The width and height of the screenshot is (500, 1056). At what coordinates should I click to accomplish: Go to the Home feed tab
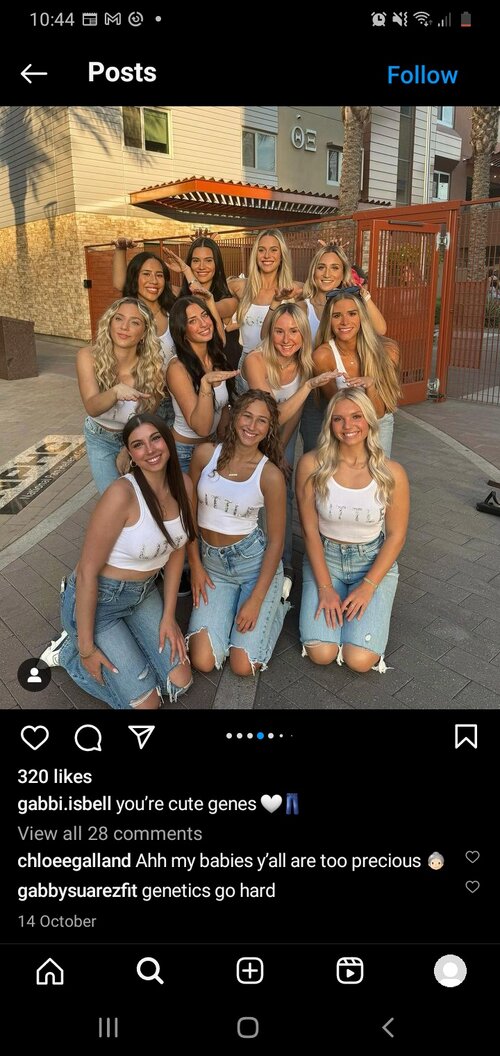pyautogui.click(x=50, y=971)
